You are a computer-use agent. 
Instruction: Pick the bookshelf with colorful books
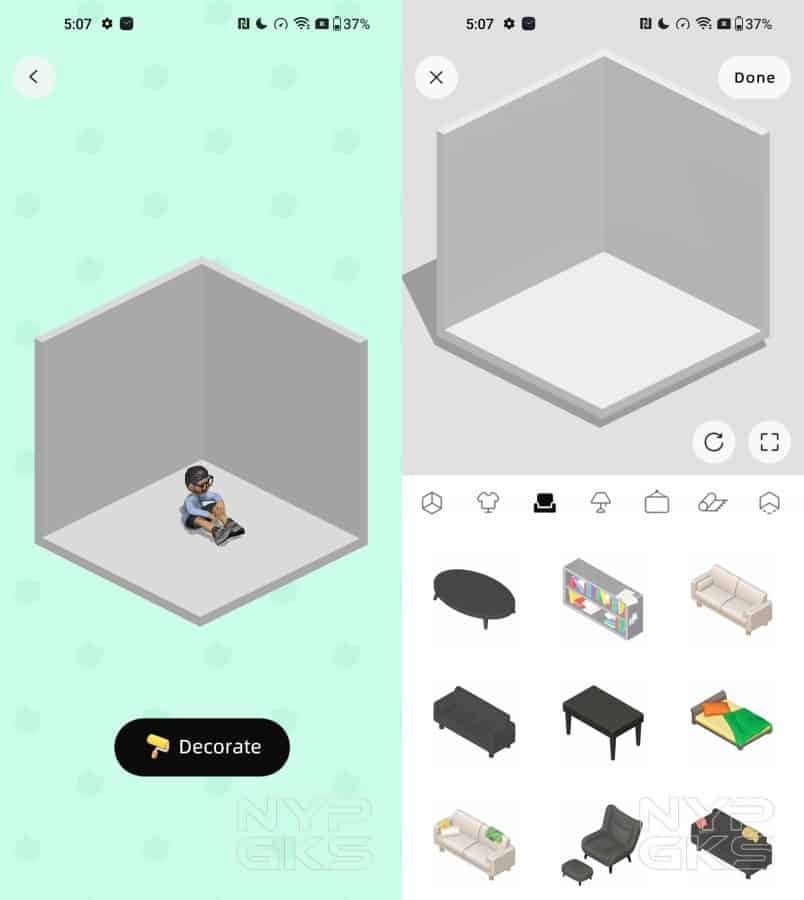(x=603, y=598)
